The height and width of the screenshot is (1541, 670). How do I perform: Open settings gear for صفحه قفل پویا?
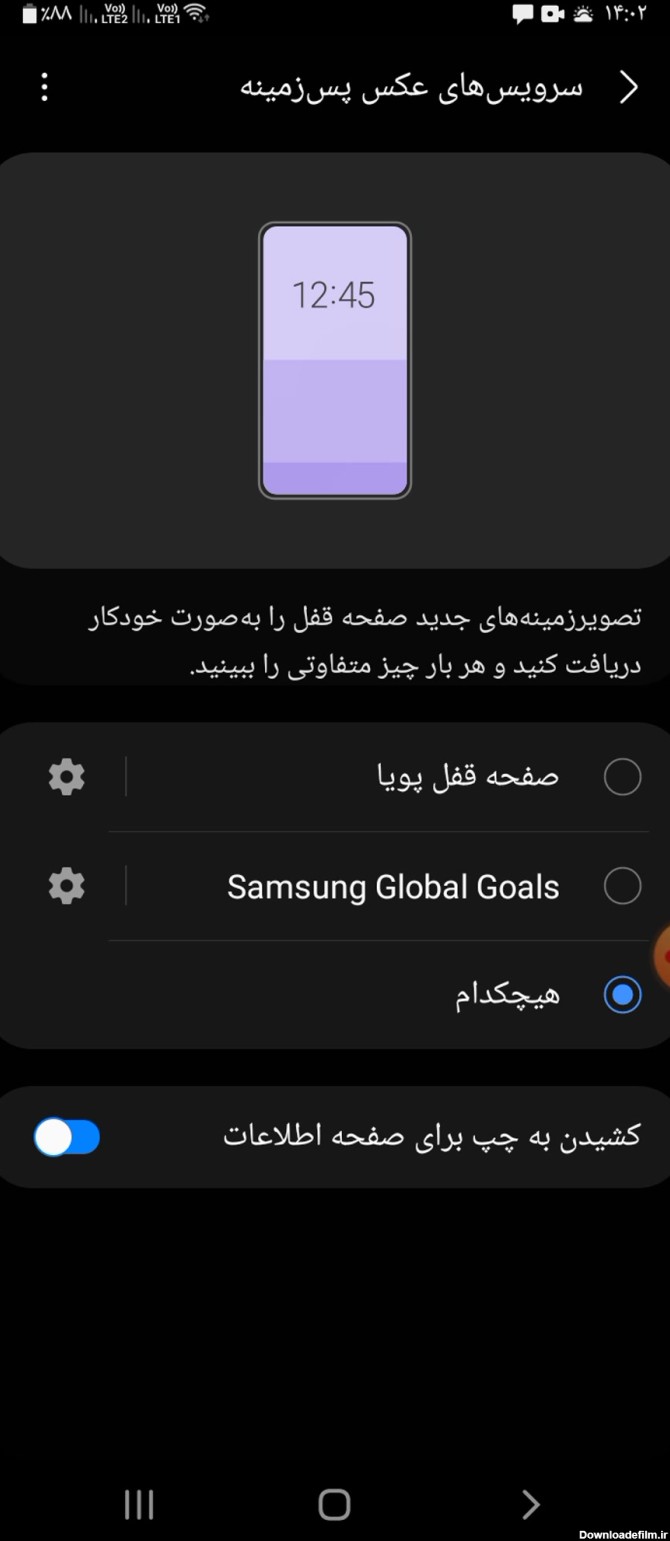66,777
